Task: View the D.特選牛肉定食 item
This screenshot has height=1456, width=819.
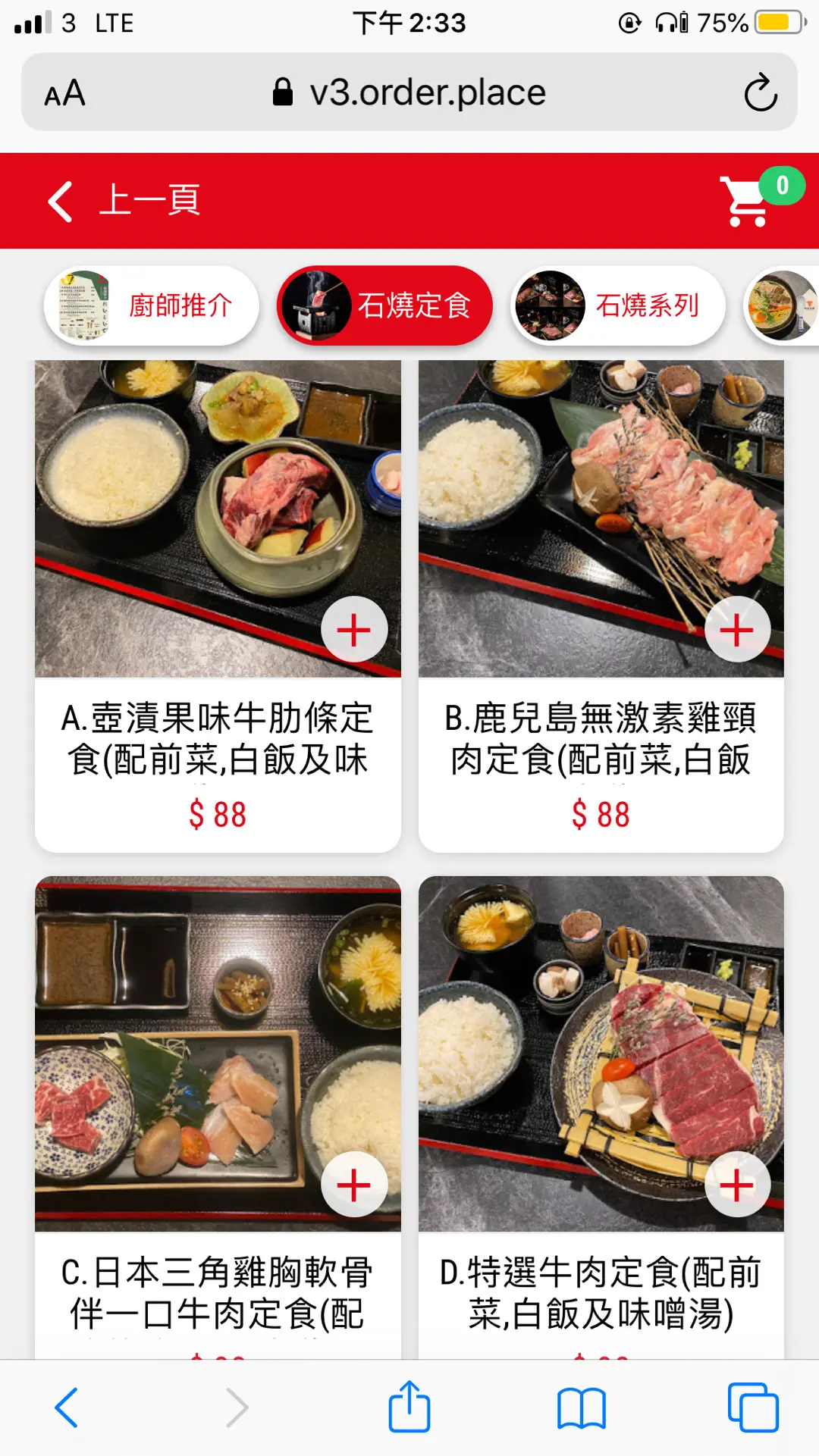Action: click(601, 1293)
